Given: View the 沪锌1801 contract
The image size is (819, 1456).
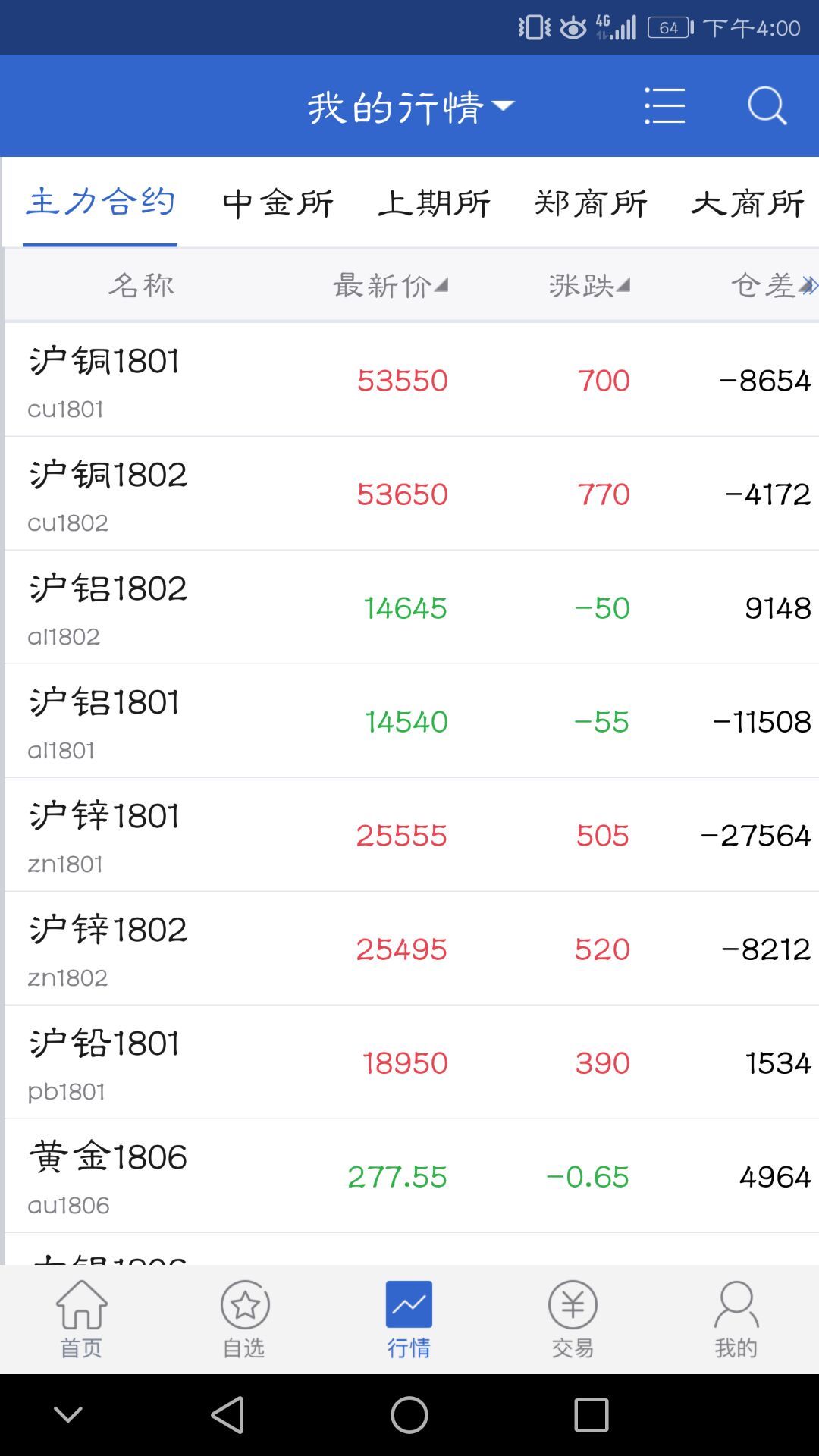Looking at the screenshot, I should (x=409, y=835).
